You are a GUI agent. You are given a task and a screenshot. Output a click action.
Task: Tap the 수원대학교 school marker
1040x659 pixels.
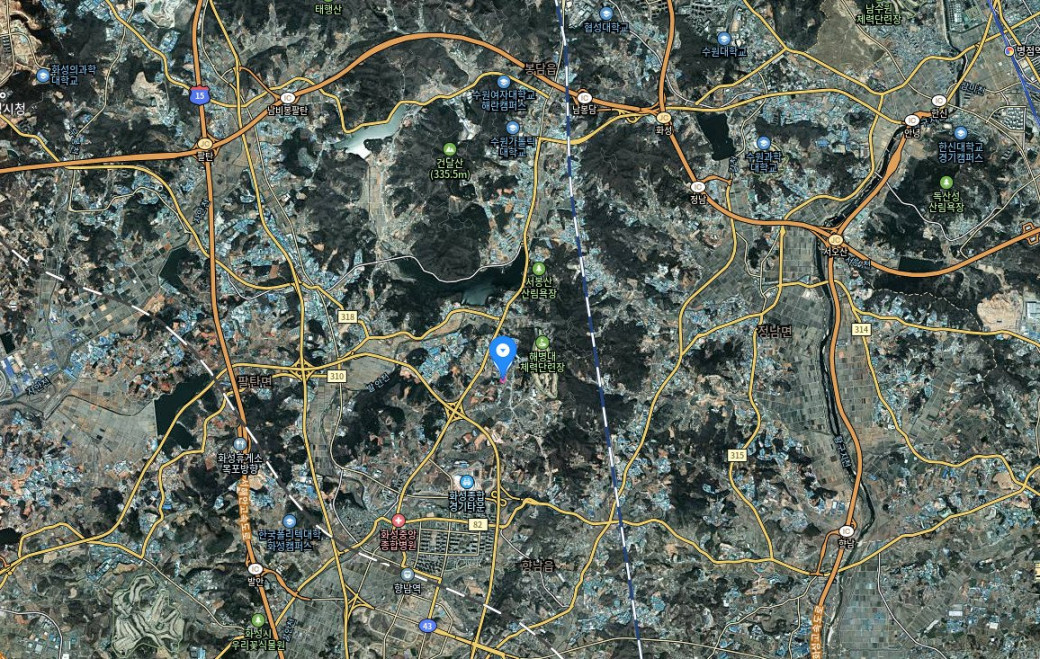coord(724,38)
